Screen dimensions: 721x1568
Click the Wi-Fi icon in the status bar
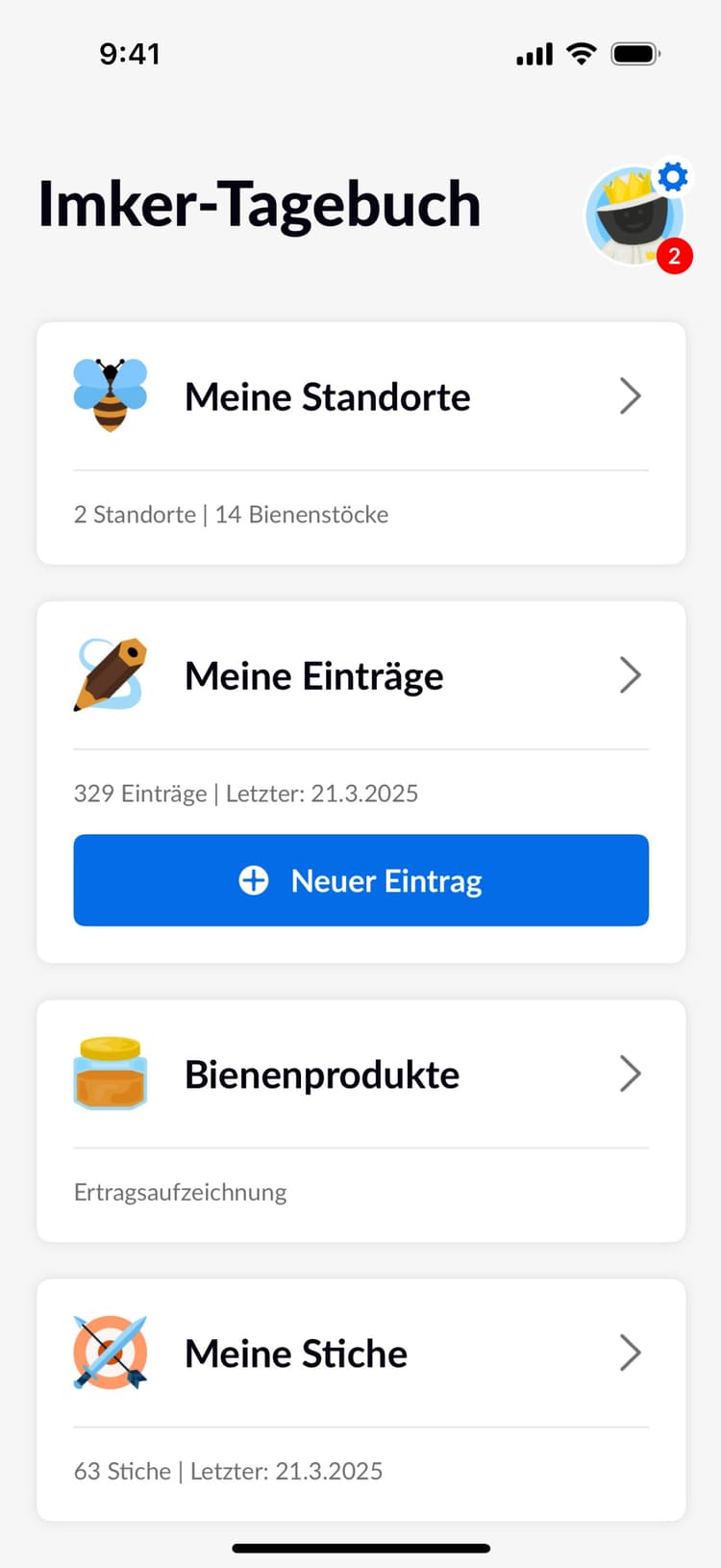(581, 54)
